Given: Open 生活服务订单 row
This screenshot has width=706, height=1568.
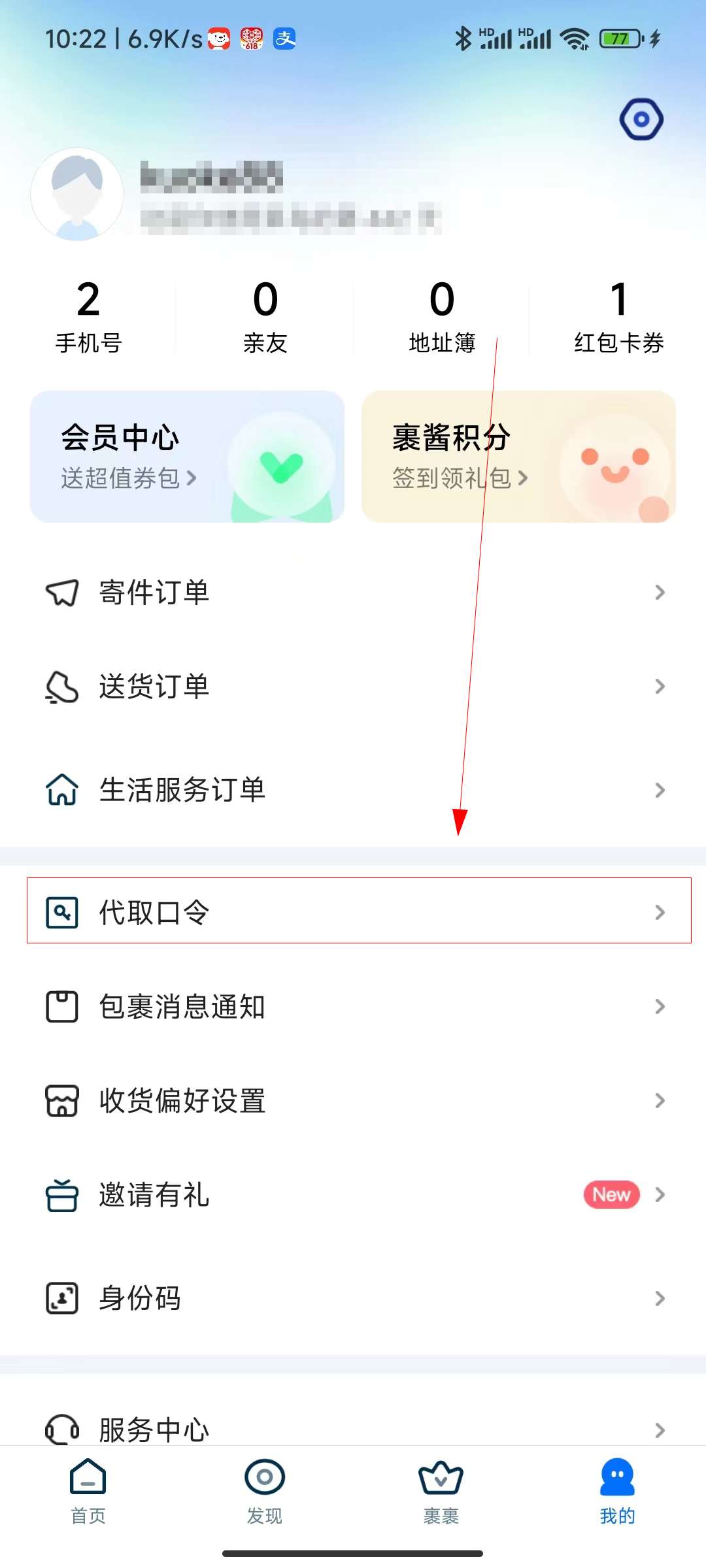Looking at the screenshot, I should (353, 790).
